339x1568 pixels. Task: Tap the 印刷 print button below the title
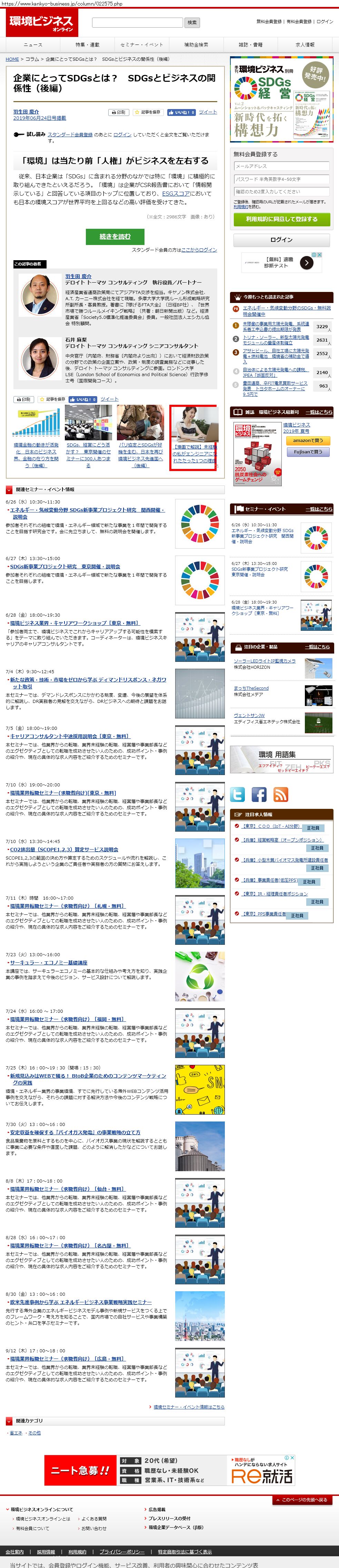click(119, 112)
